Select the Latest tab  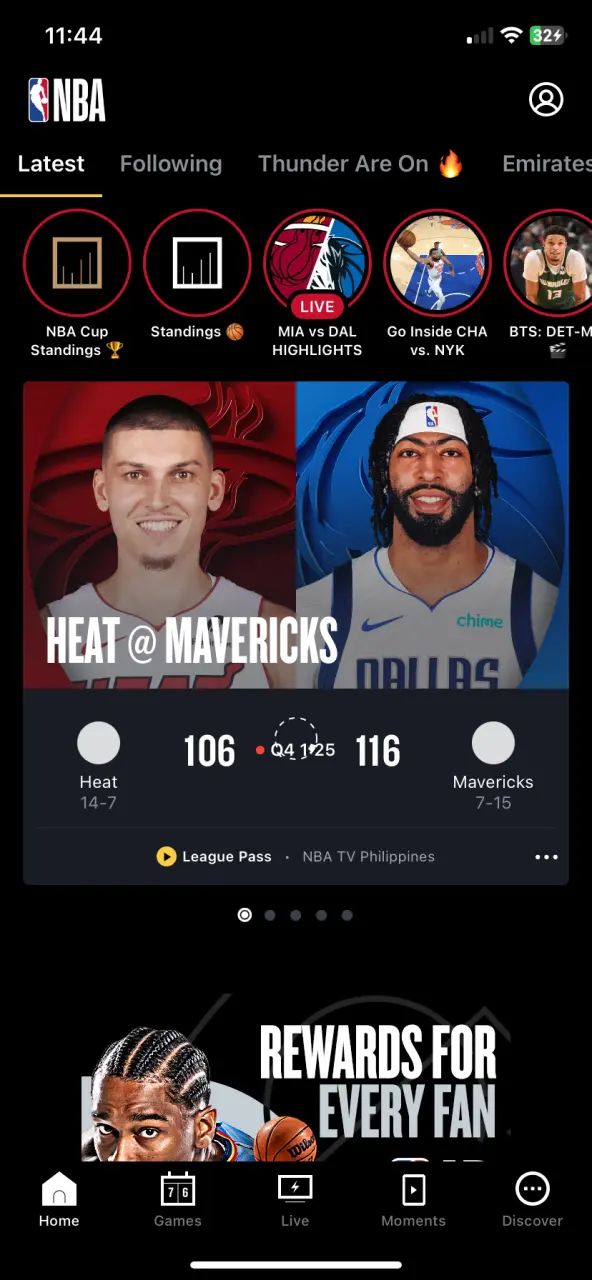click(51, 164)
